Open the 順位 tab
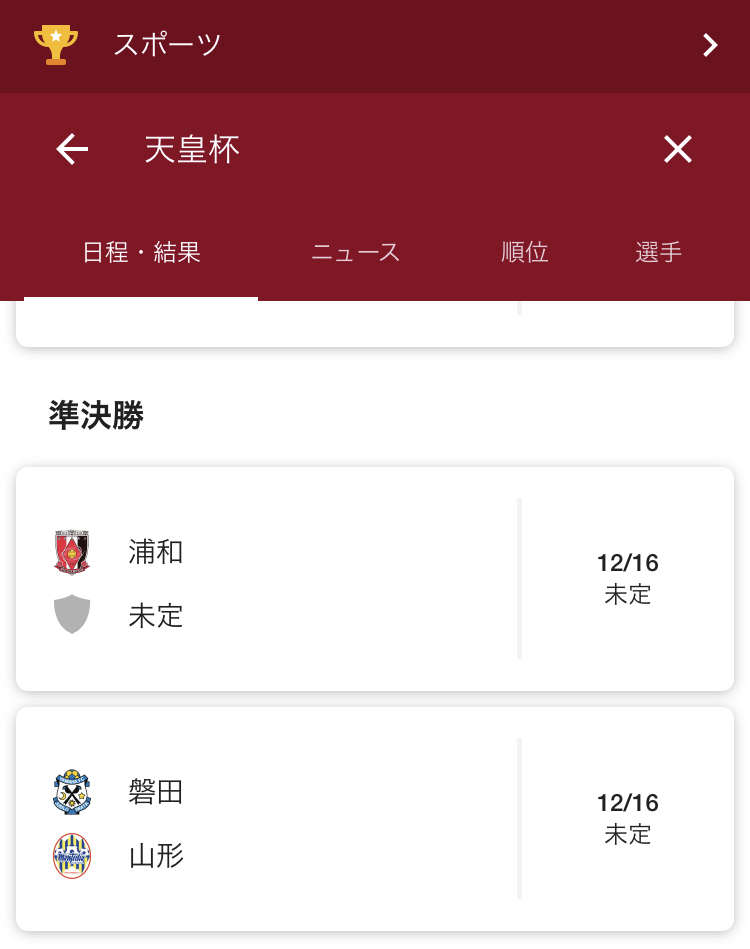The width and height of the screenshot is (750, 949). (x=525, y=253)
